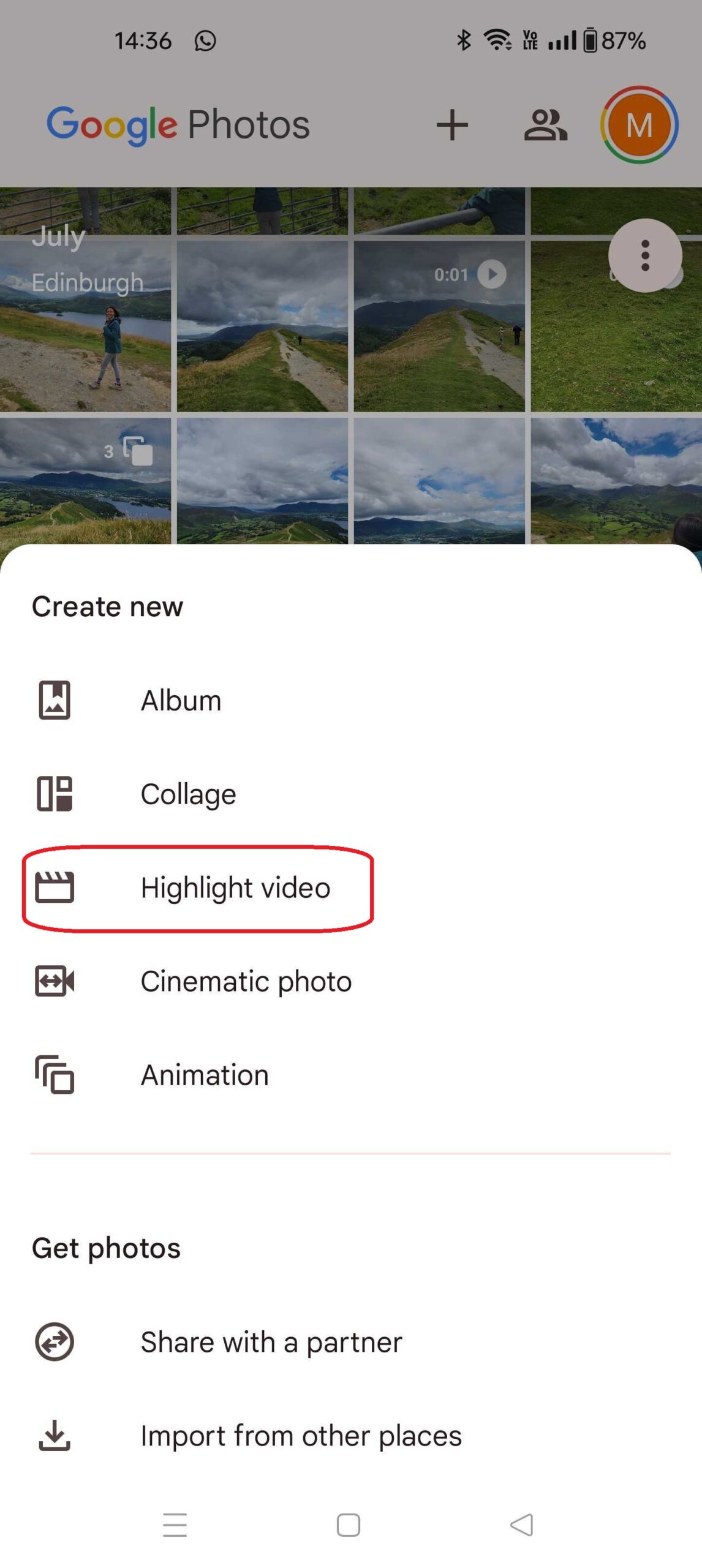Choose Highlight video
702x1568 pixels.
point(351,888)
